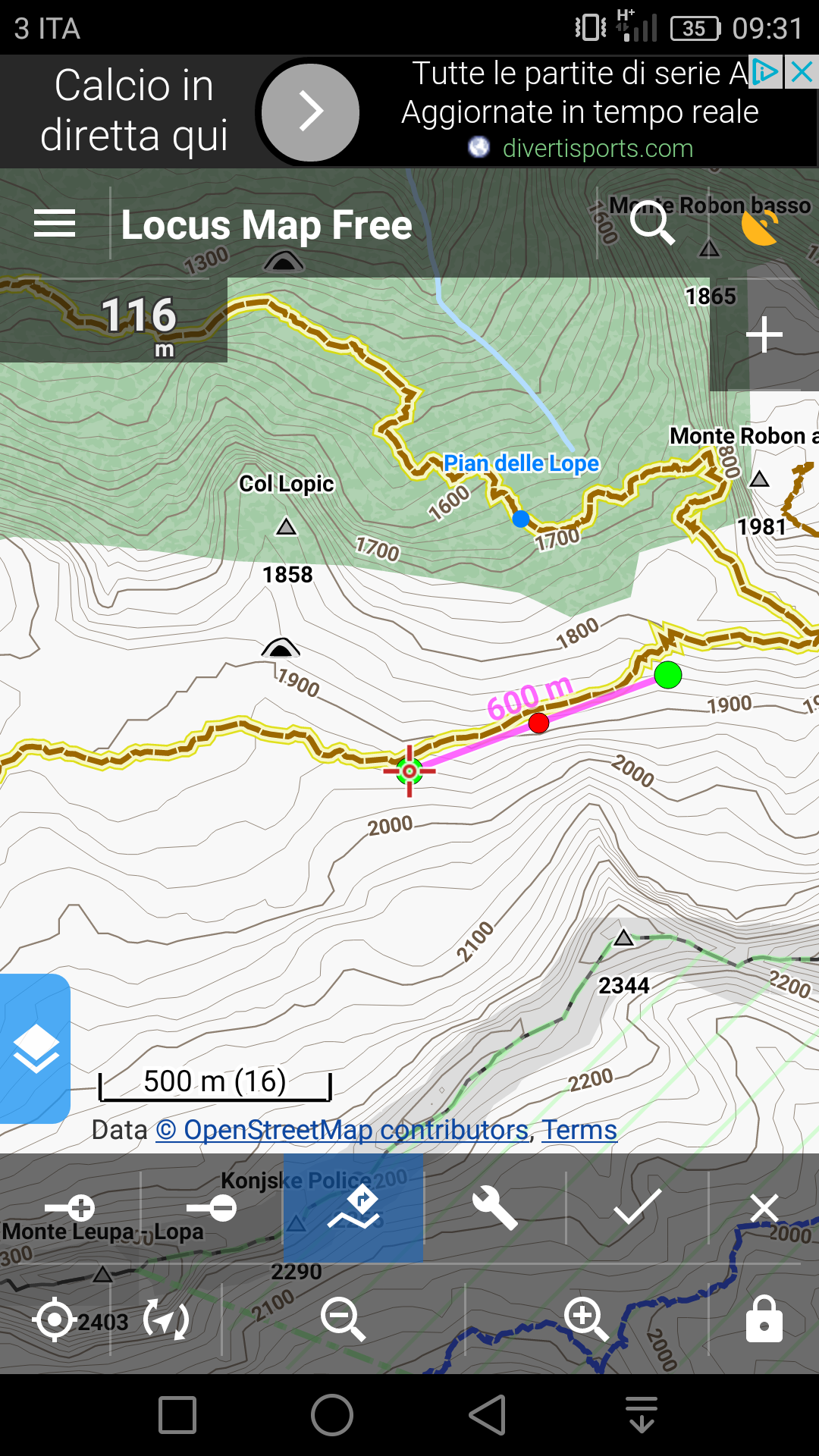
Task: Open the wrench tool settings
Action: (x=494, y=1207)
